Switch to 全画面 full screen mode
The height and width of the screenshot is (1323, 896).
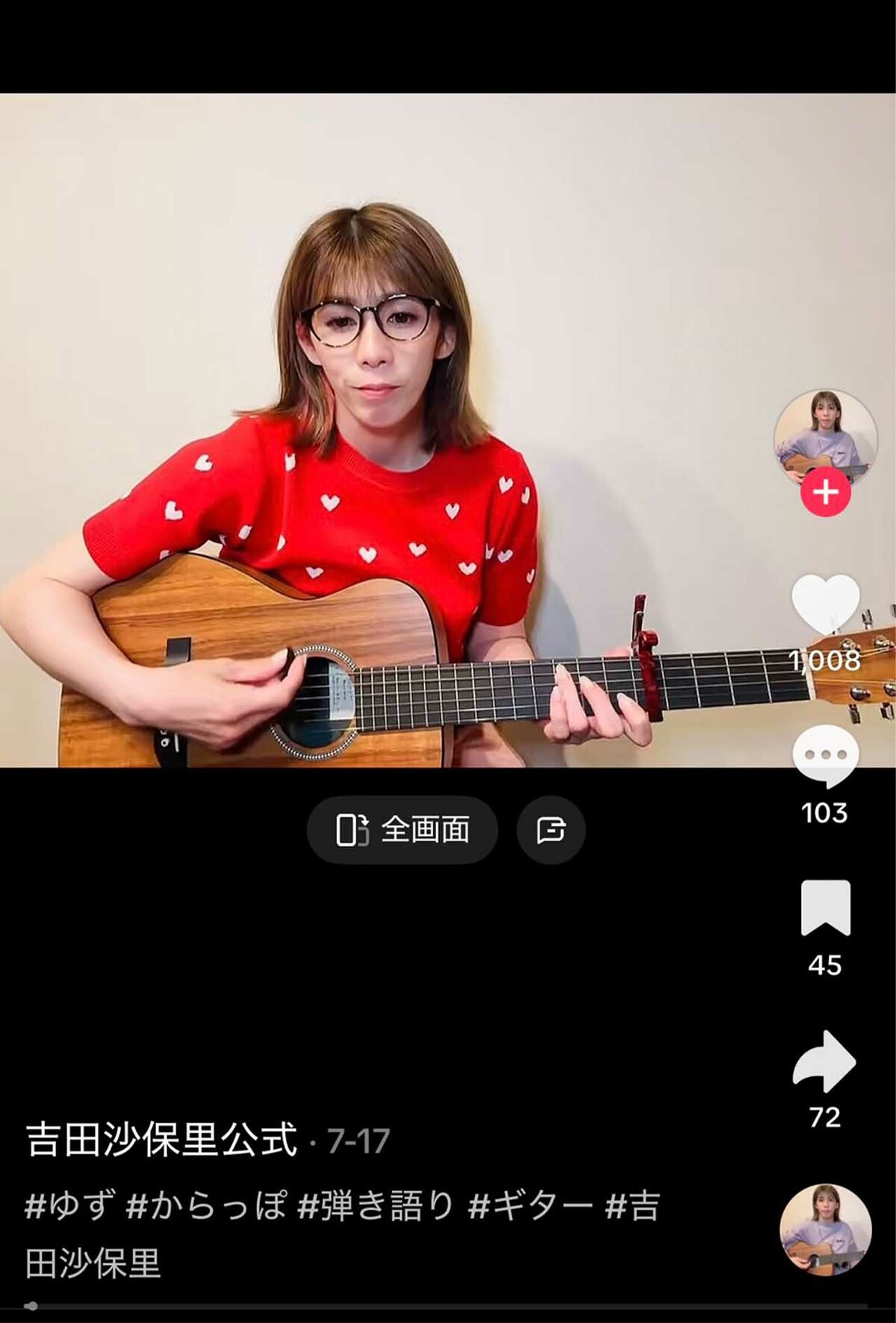[x=402, y=830]
